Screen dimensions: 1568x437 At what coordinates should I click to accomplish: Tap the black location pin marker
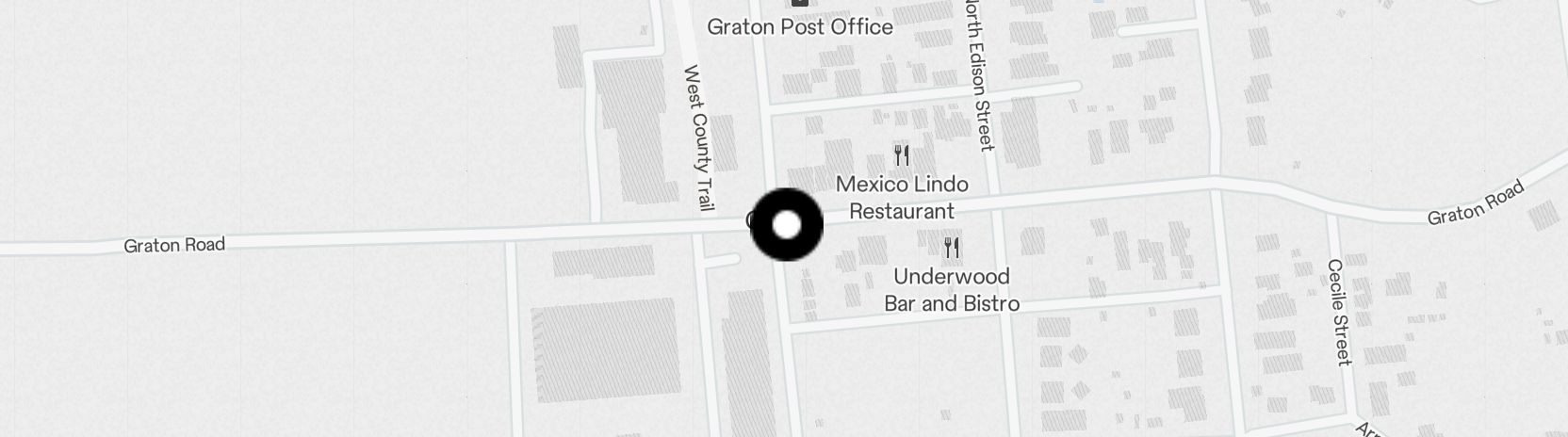786,225
